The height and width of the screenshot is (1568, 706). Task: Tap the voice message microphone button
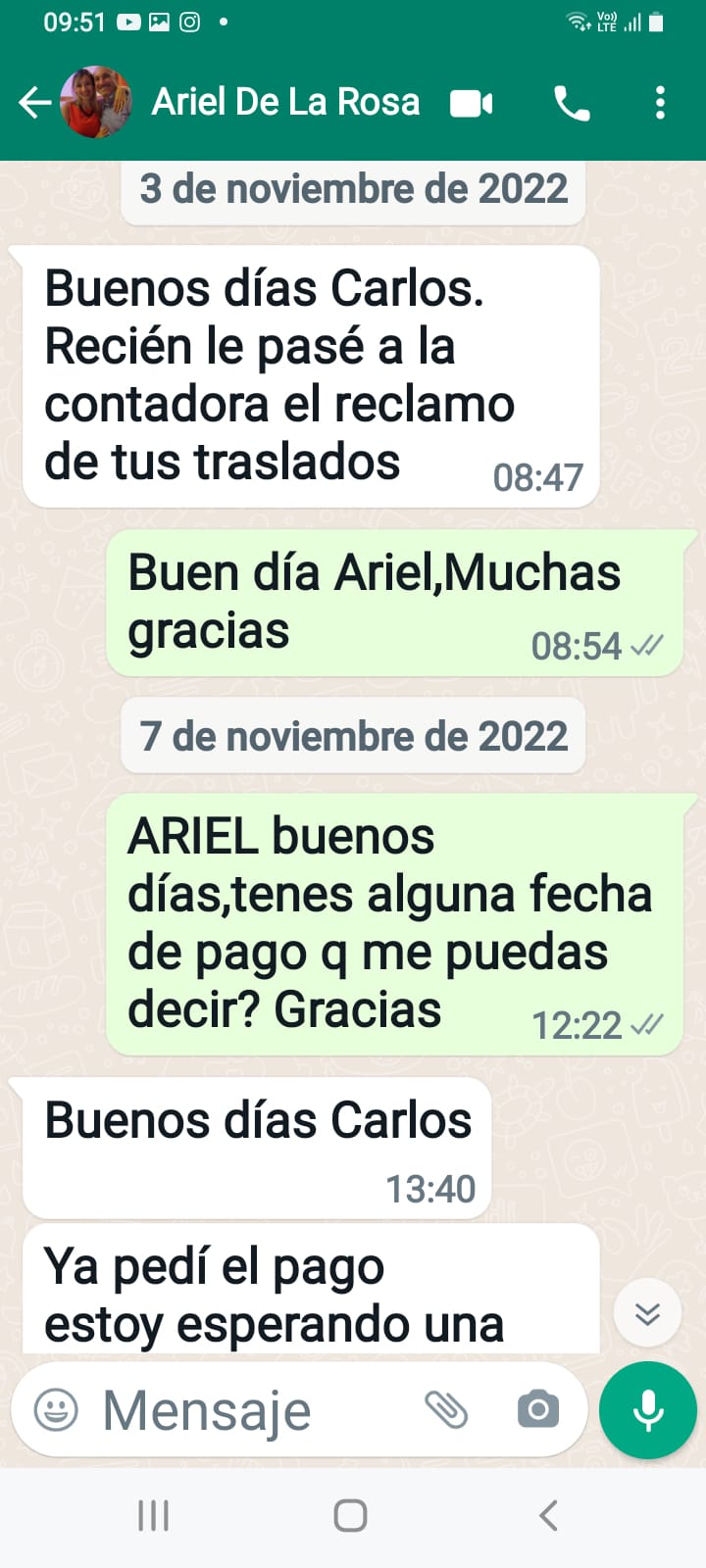tap(648, 1410)
